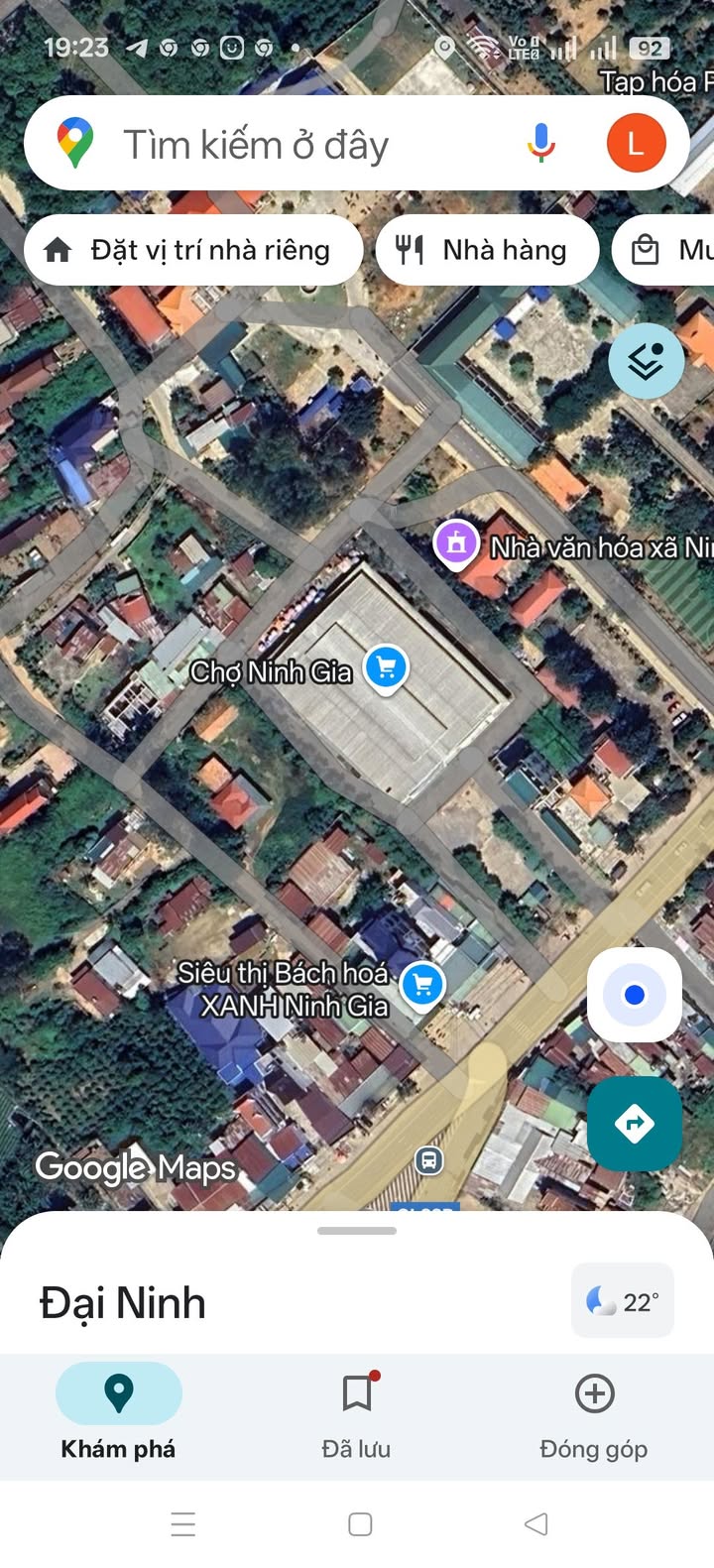This screenshot has height=1568, width=714.
Task: Tap the system back button
Action: (x=535, y=1523)
